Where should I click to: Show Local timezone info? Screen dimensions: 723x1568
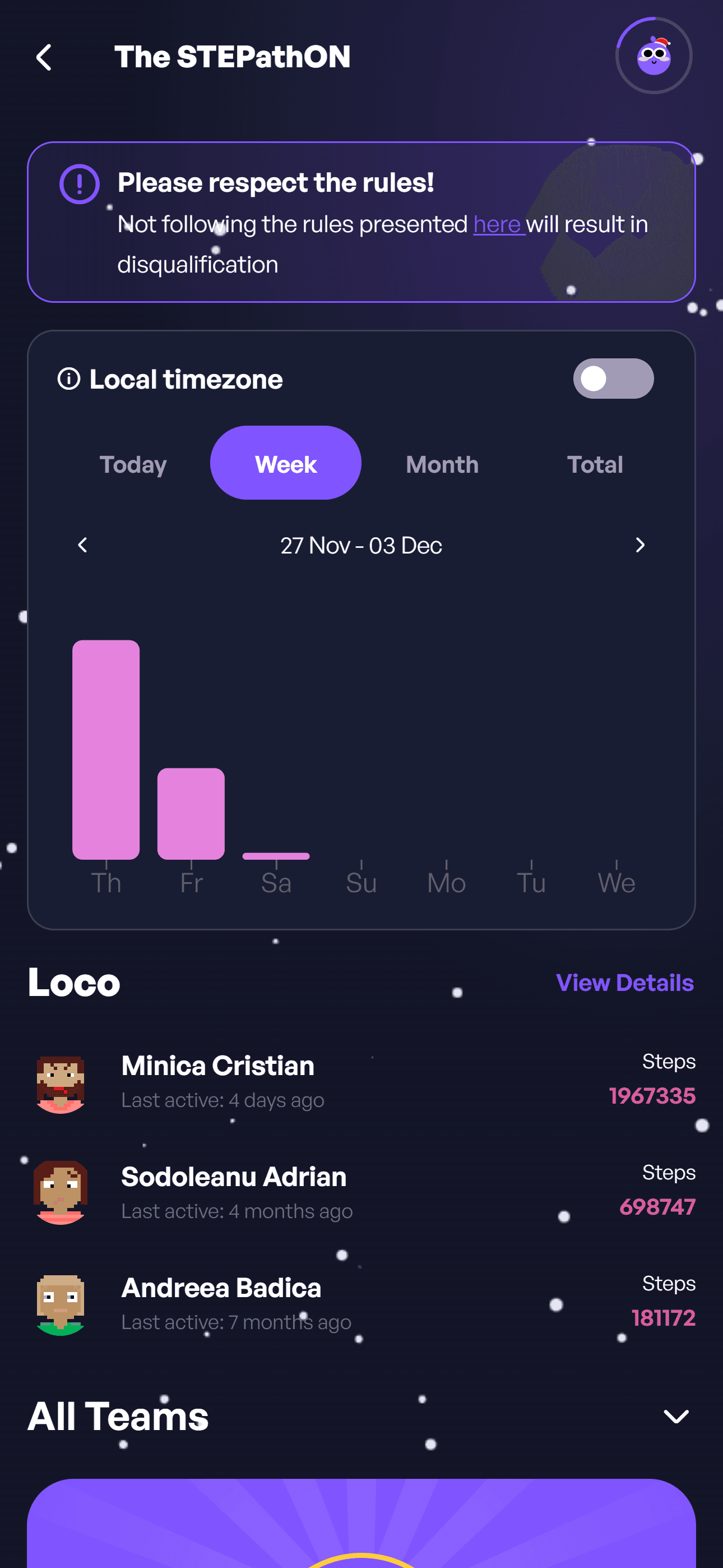[x=69, y=379]
